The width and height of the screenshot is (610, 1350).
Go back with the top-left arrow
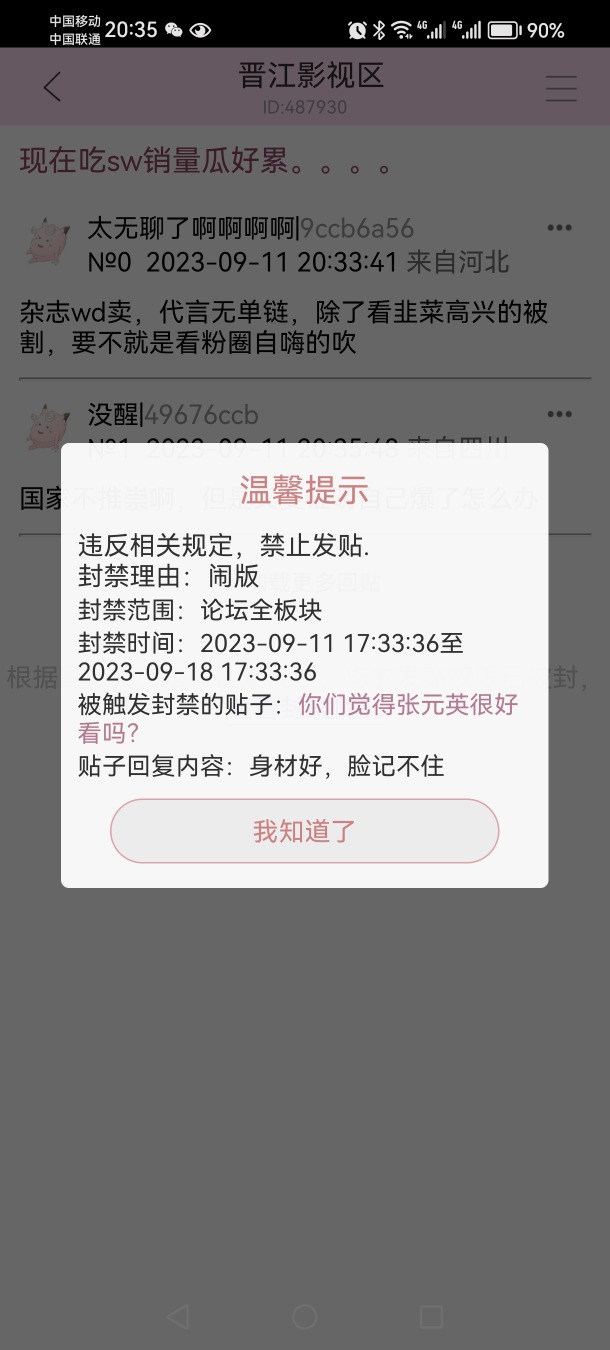coord(52,87)
